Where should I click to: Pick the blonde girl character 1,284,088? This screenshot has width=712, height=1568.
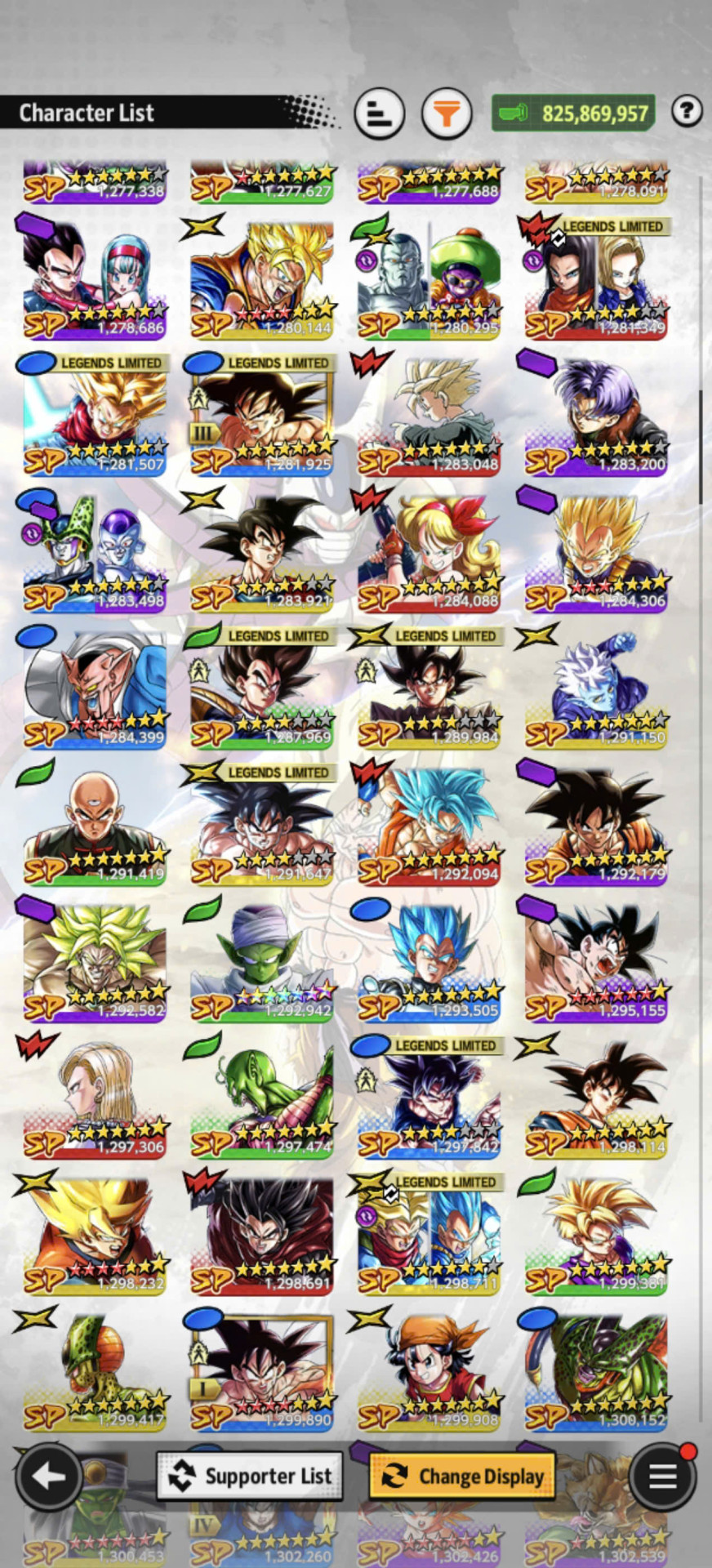point(429,551)
